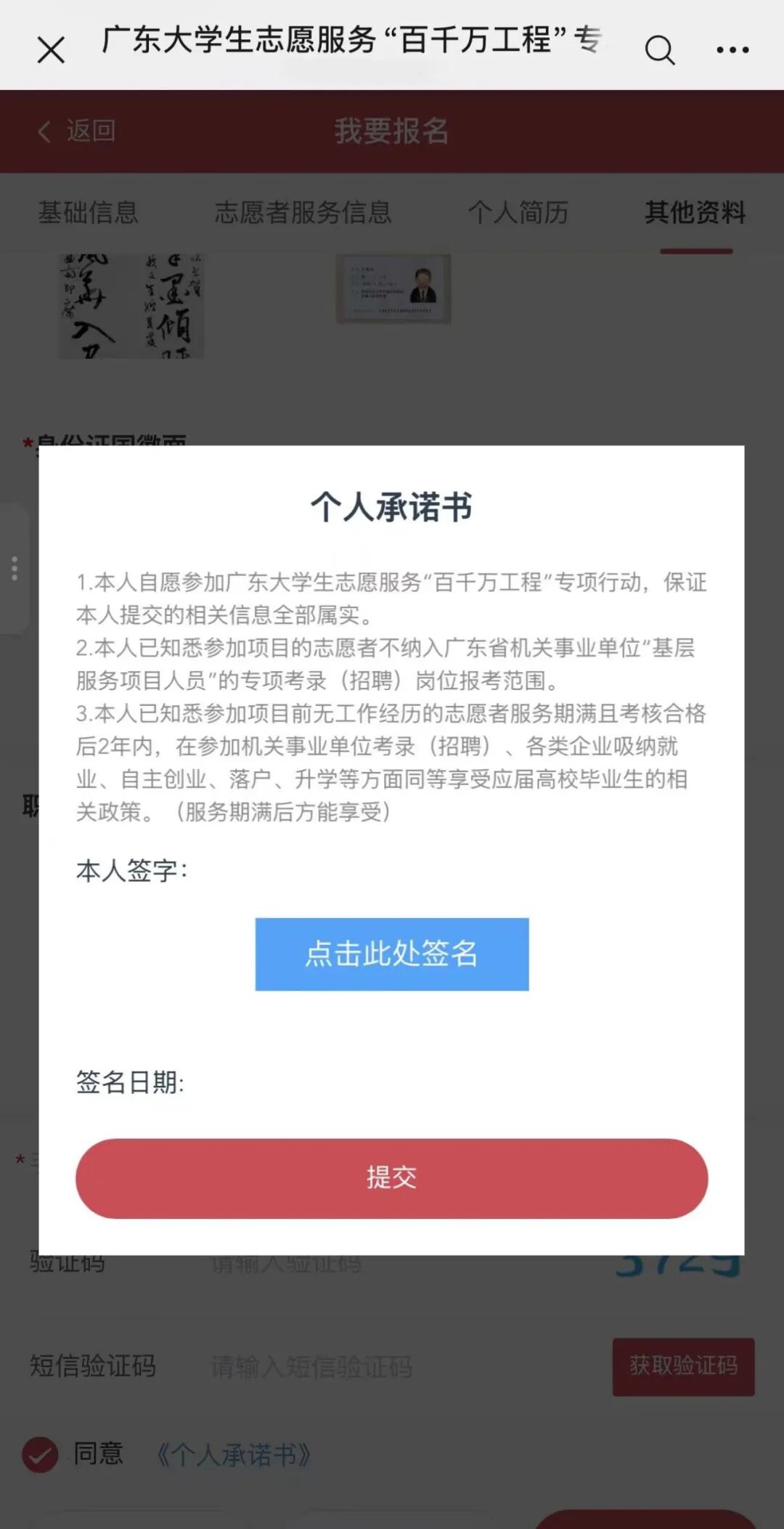Toggle the 同意 agreement checkbox
This screenshot has width=784, height=1529.
click(x=40, y=1454)
